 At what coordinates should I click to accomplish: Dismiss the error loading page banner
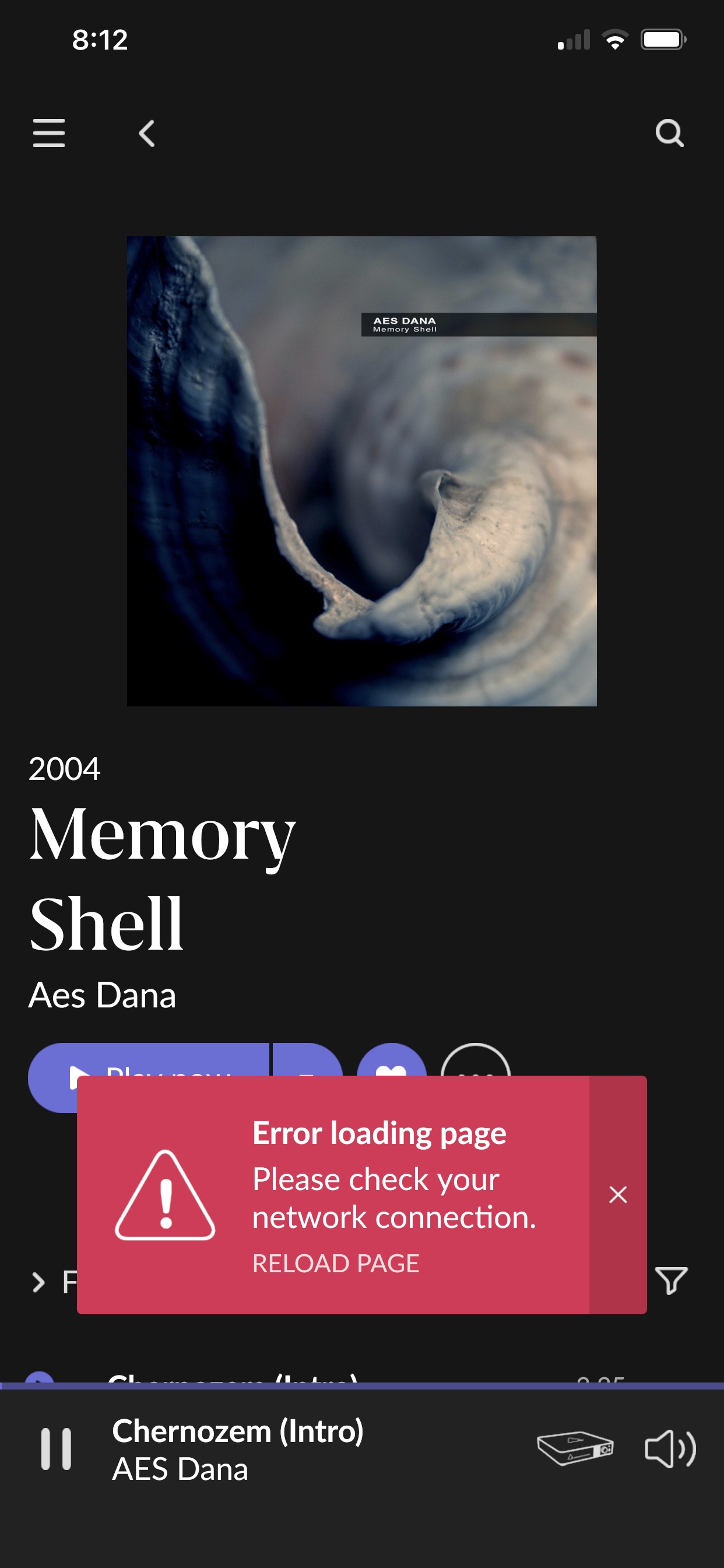[617, 1195]
